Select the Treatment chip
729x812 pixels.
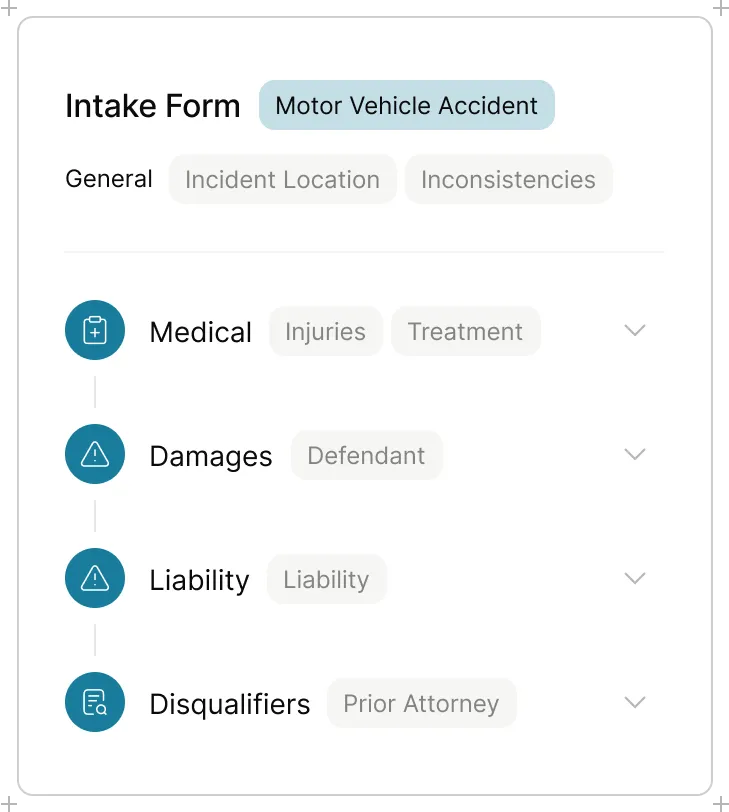[x=465, y=331]
